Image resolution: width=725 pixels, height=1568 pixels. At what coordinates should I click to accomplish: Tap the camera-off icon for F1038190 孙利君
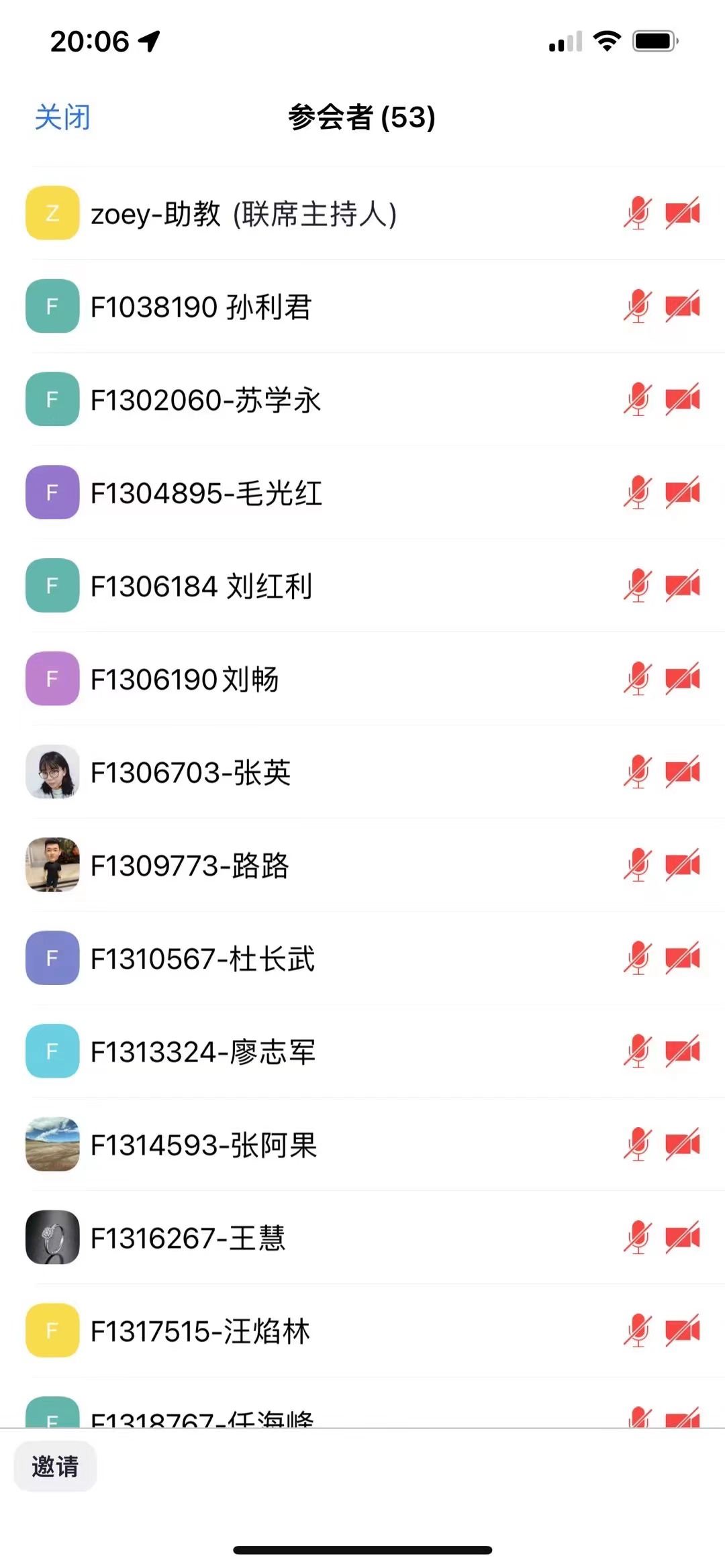coord(682,307)
